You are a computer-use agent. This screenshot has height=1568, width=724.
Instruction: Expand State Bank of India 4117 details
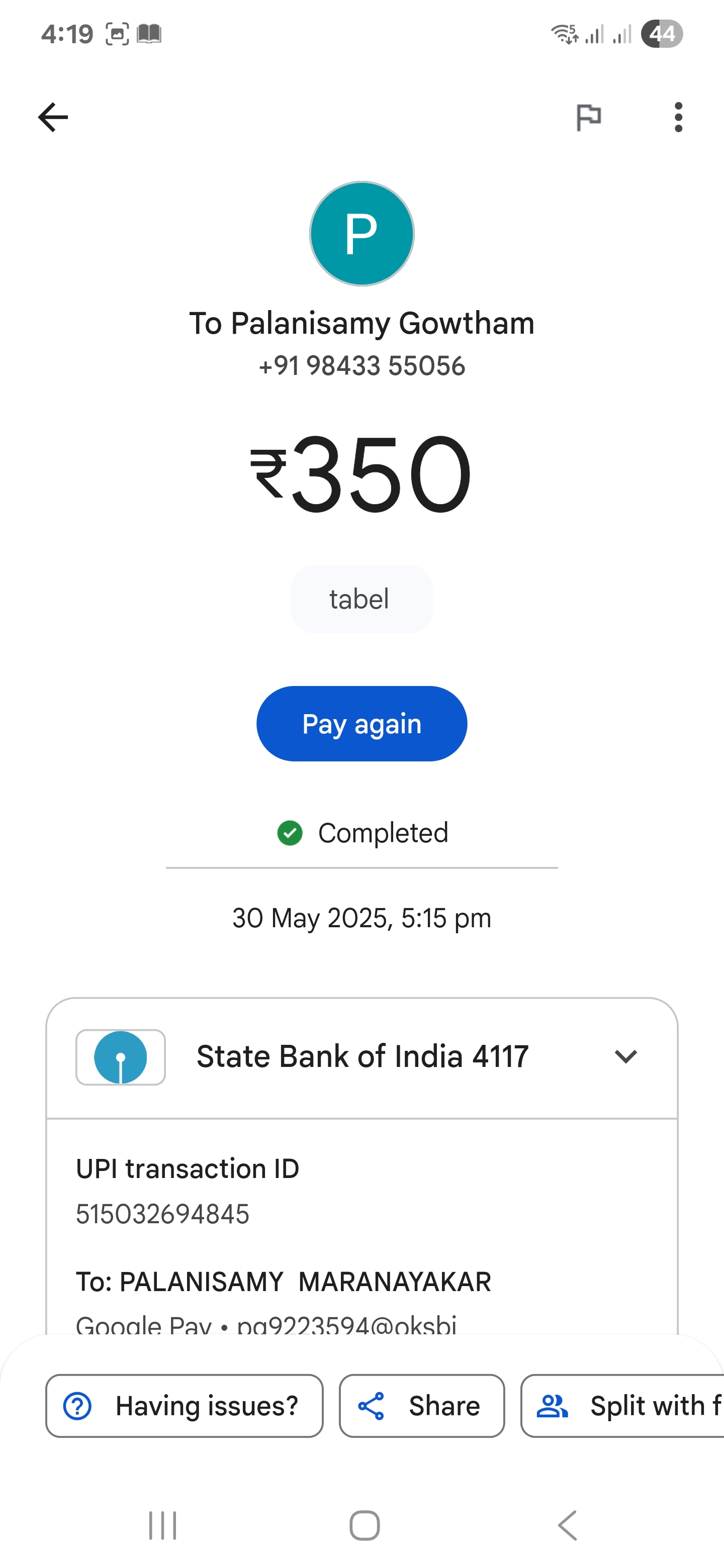[361, 1057]
